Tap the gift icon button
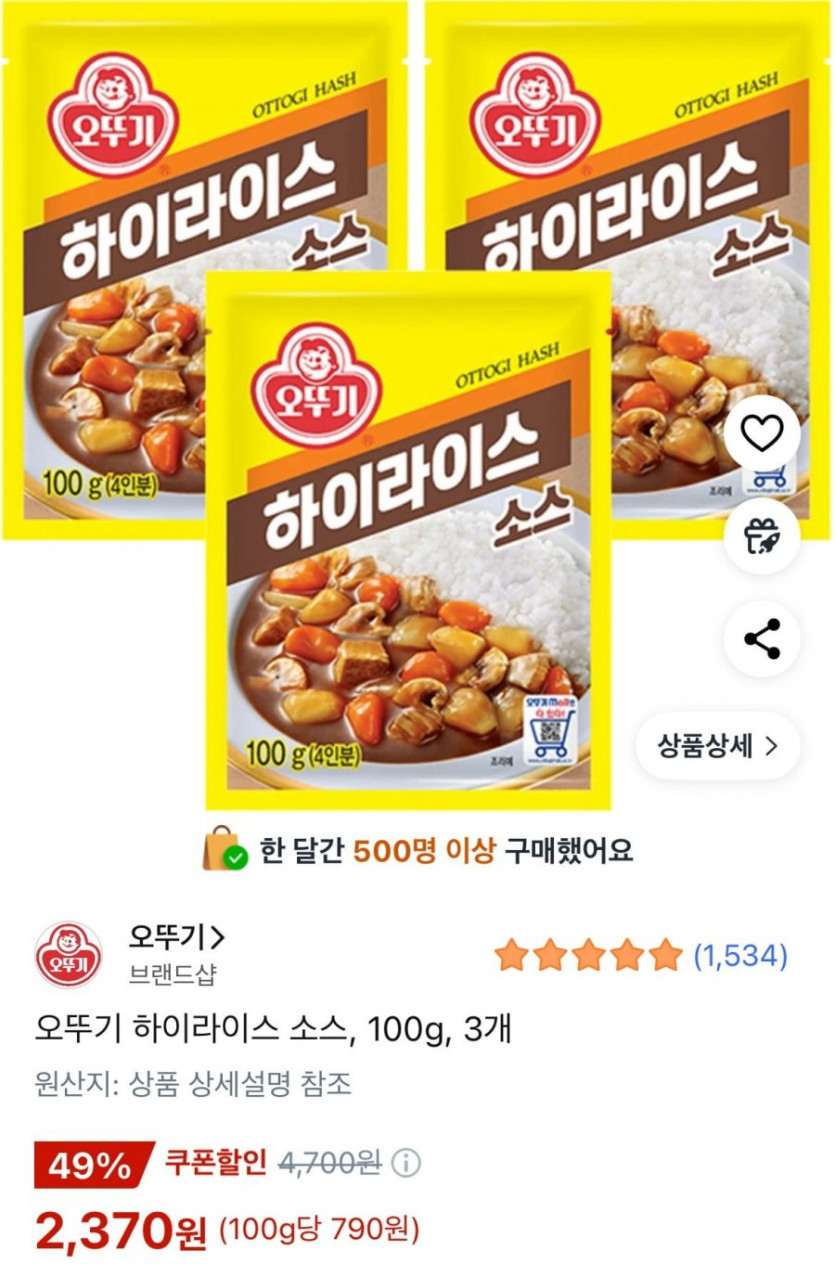This screenshot has height=1277, width=835. [762, 536]
